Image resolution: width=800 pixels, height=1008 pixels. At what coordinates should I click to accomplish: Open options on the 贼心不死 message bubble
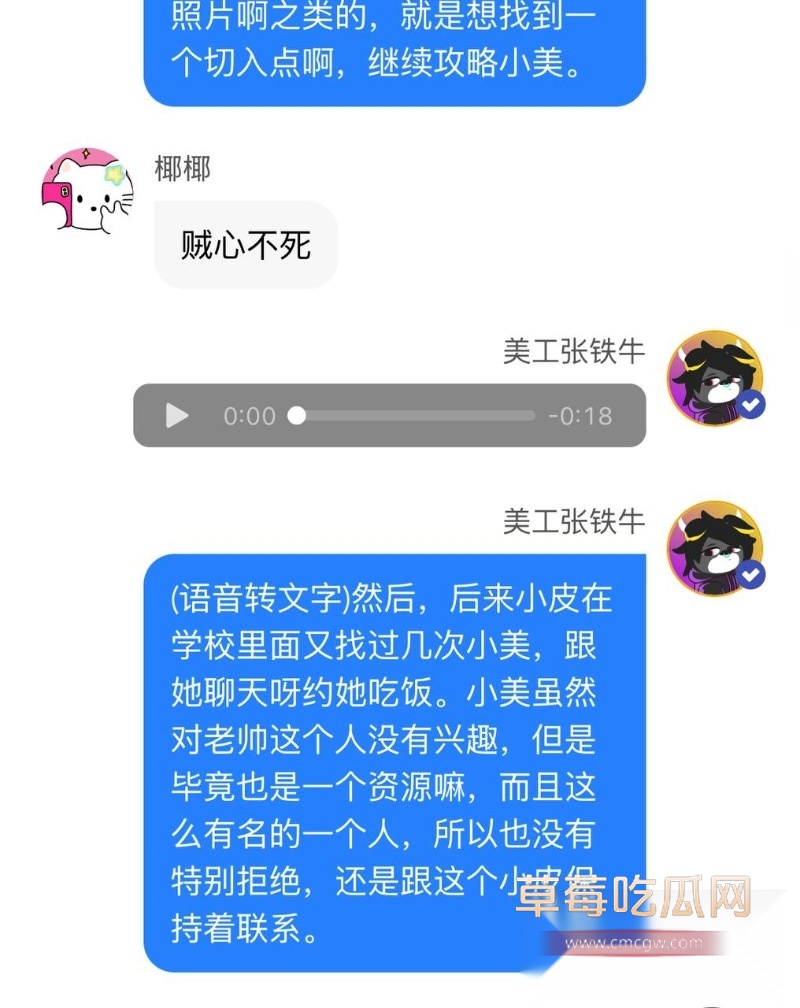coord(246,244)
